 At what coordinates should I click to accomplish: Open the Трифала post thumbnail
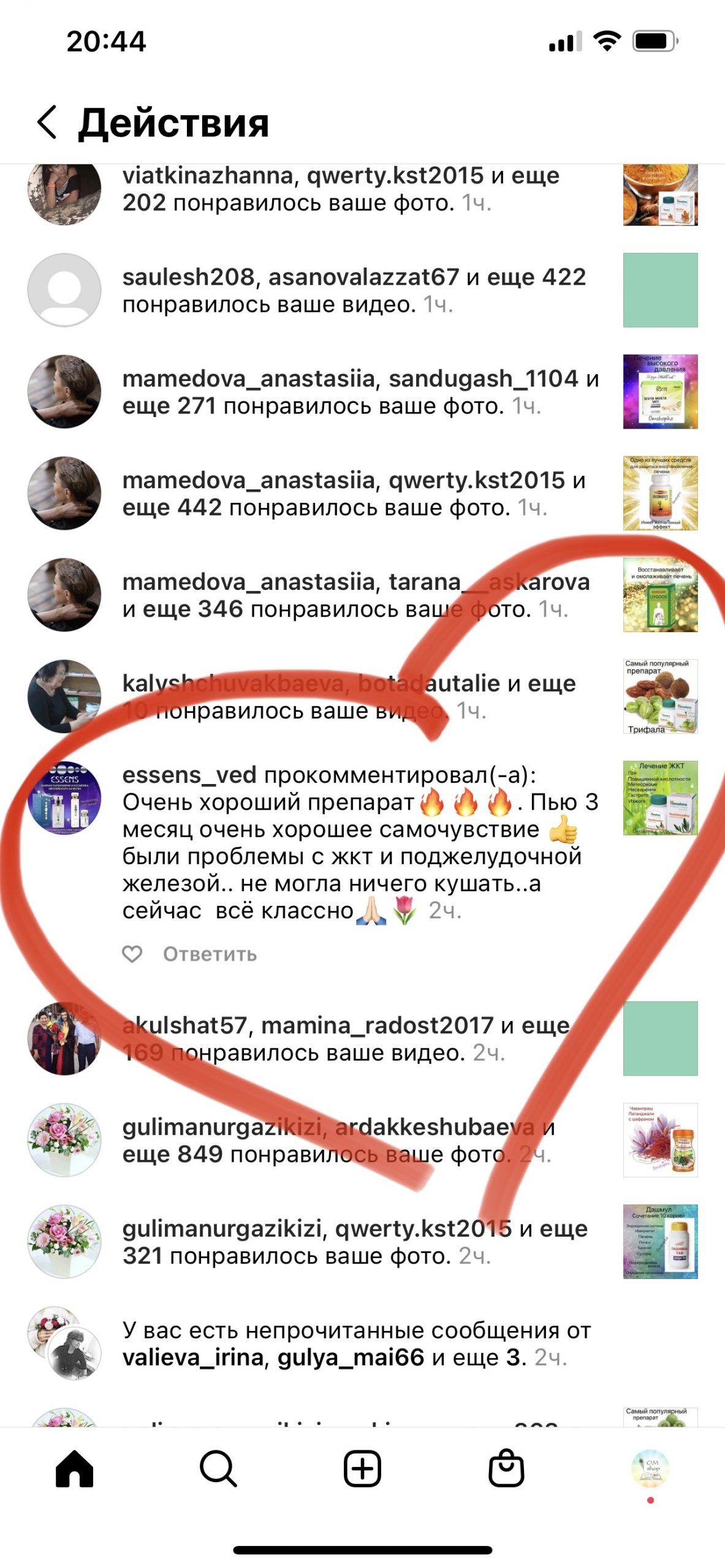[x=660, y=696]
